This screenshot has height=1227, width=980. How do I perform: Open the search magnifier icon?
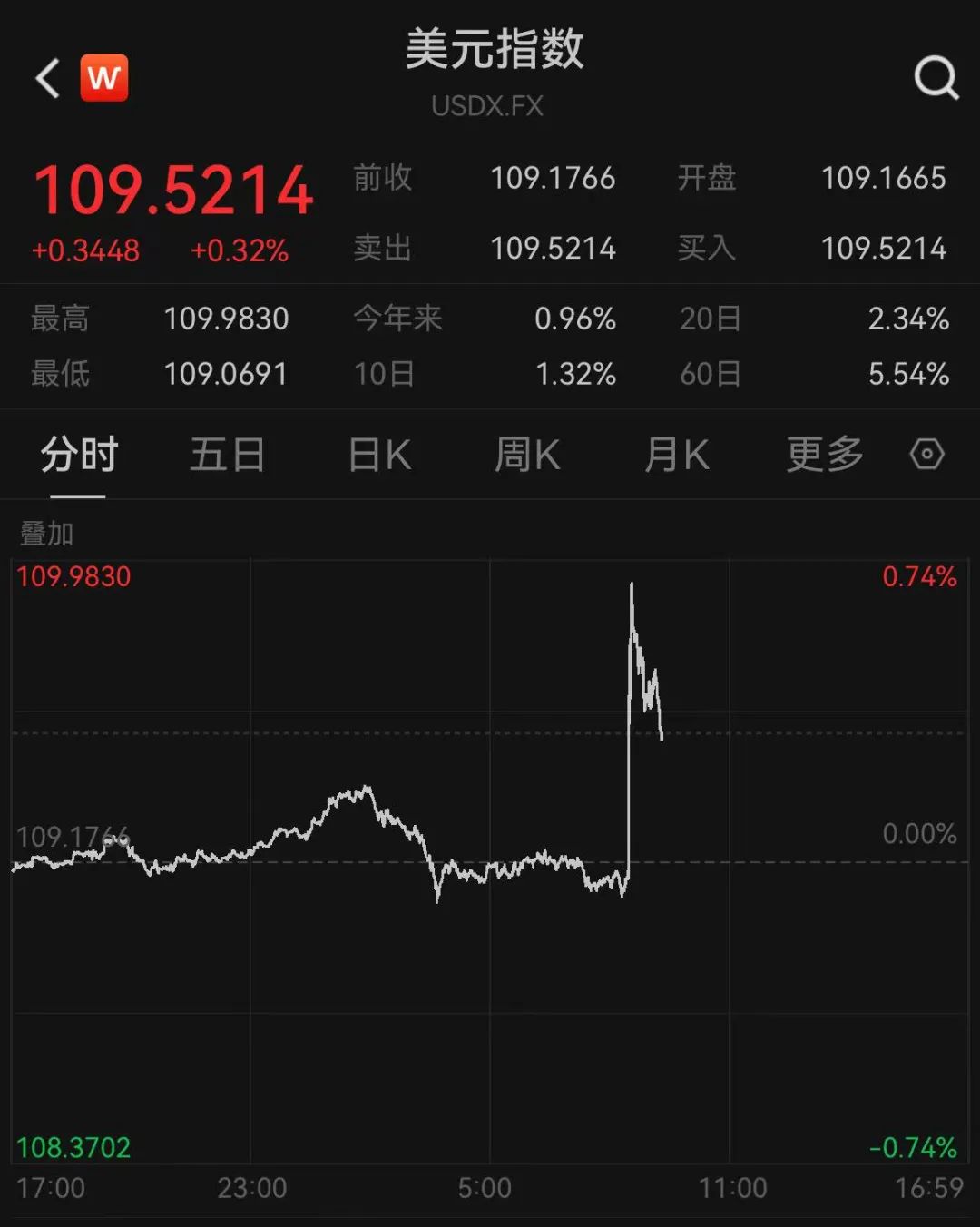tap(936, 78)
